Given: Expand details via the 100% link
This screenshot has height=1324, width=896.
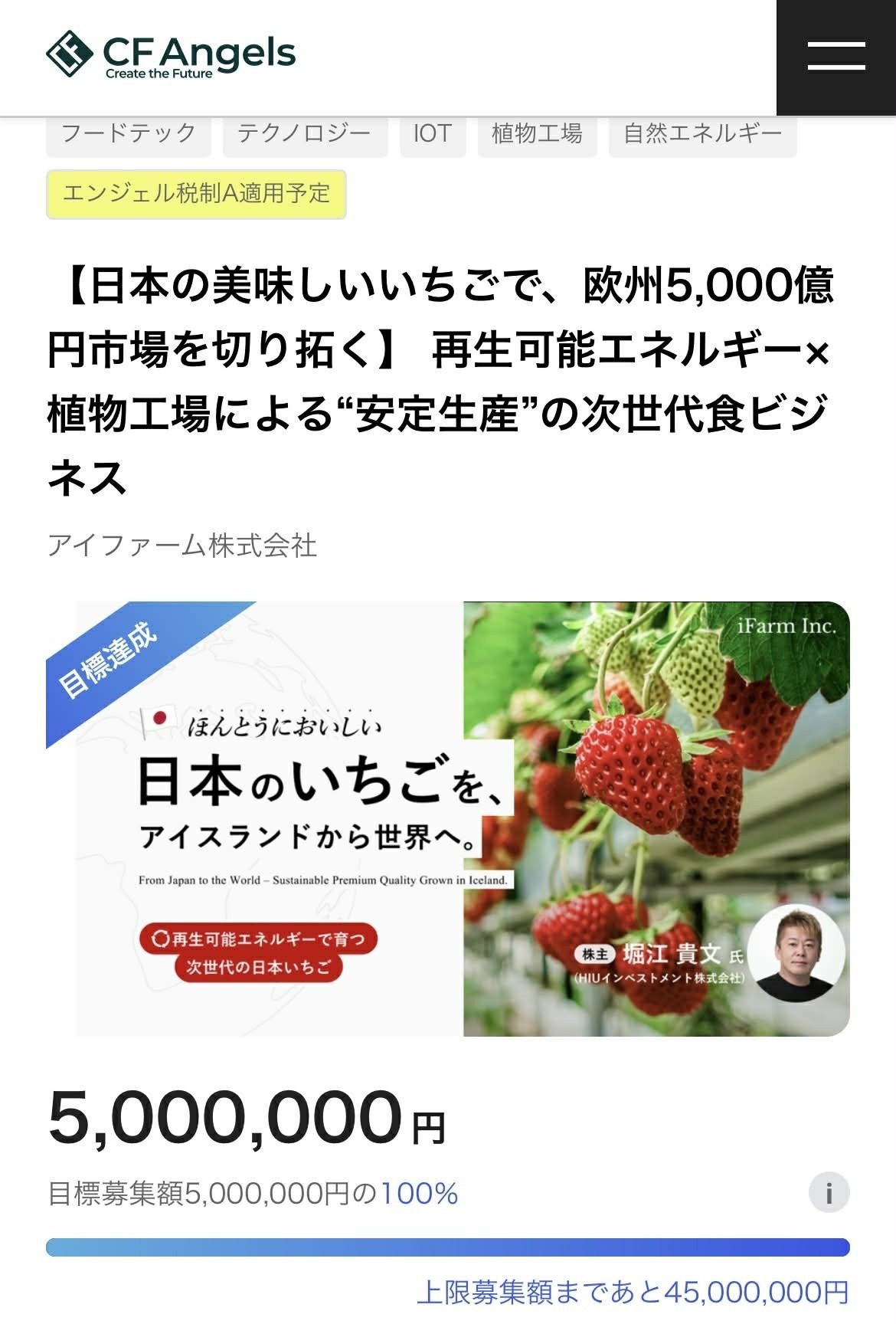Looking at the screenshot, I should (420, 1191).
